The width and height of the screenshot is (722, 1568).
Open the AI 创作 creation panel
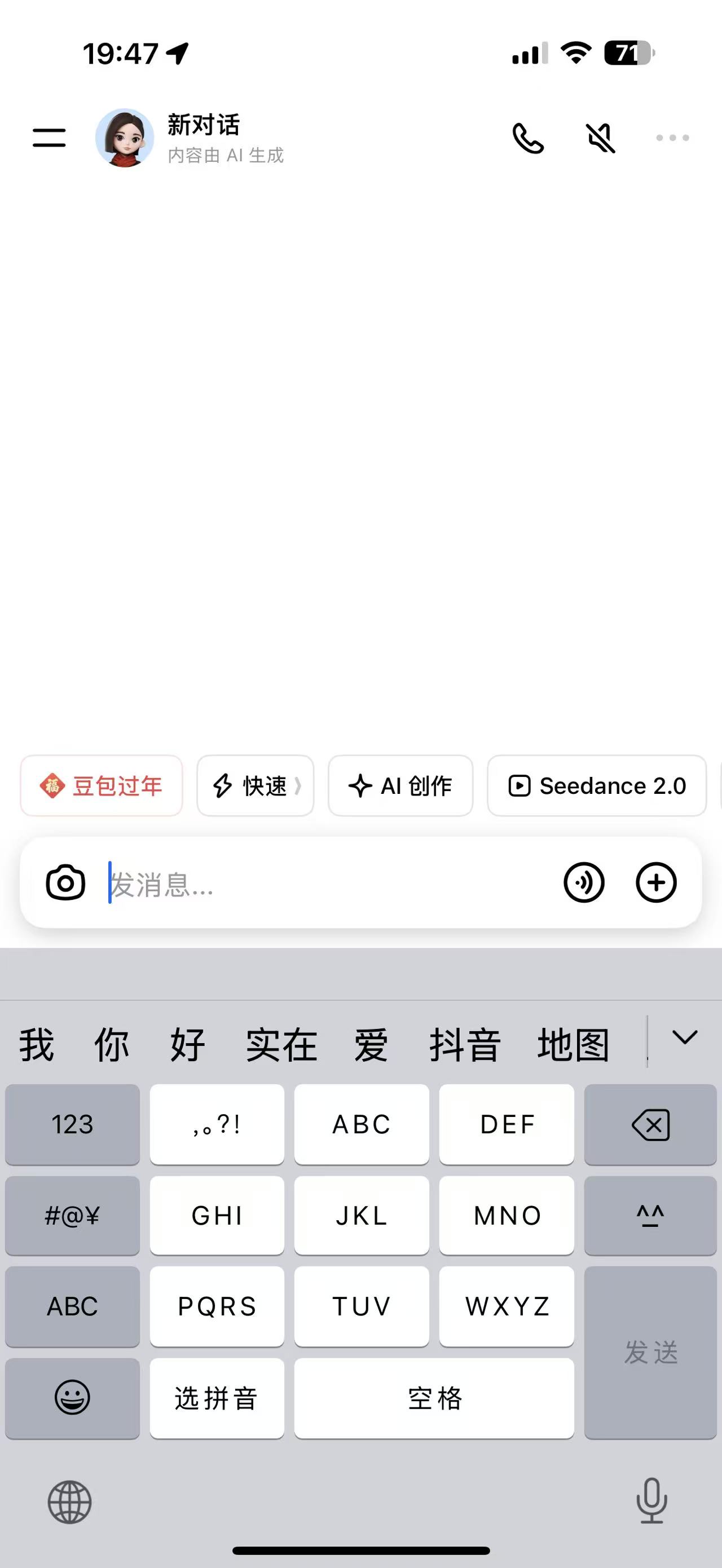pos(400,786)
